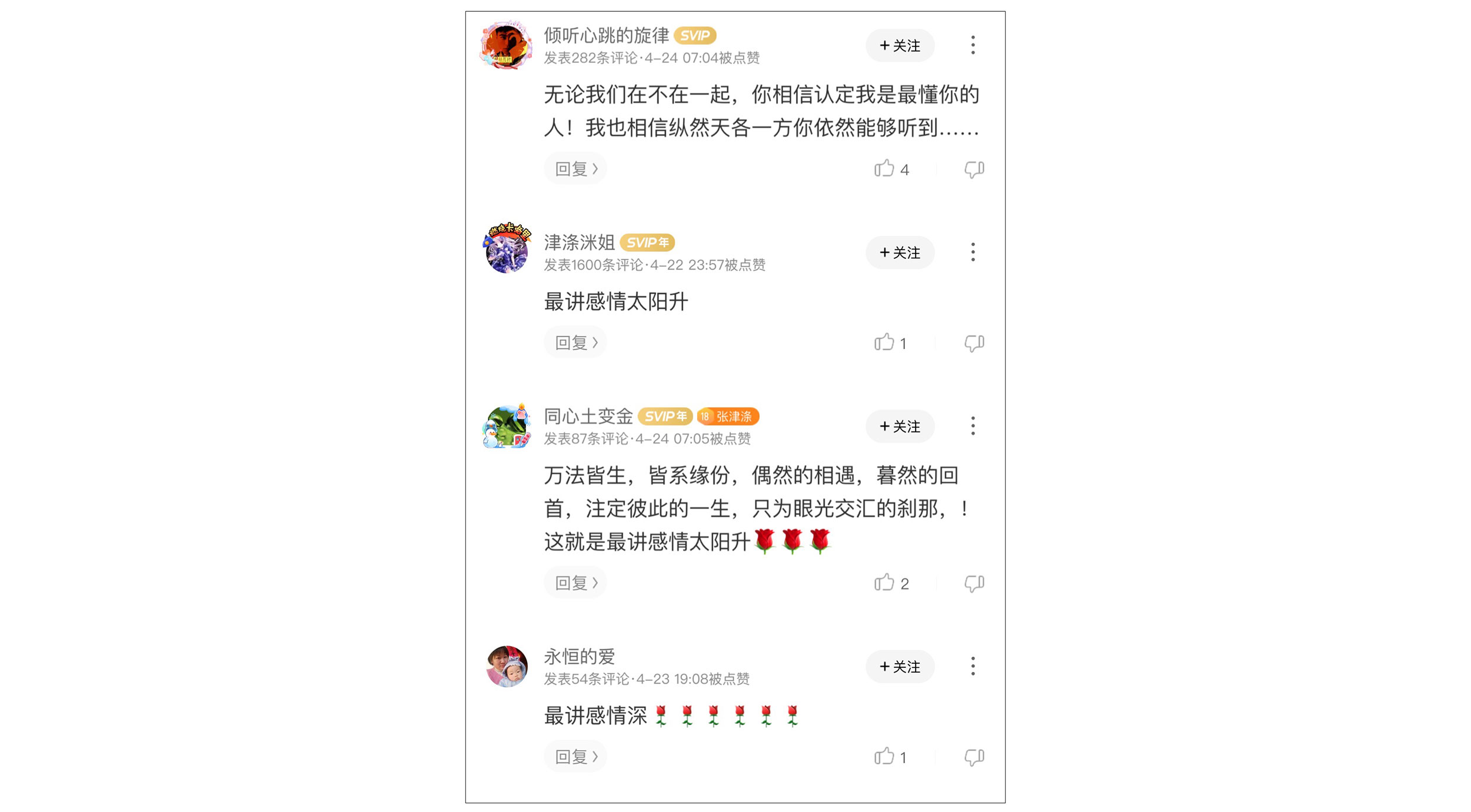Like 同心土变金's comment
Screen dimensions: 1471x812
(x=884, y=583)
